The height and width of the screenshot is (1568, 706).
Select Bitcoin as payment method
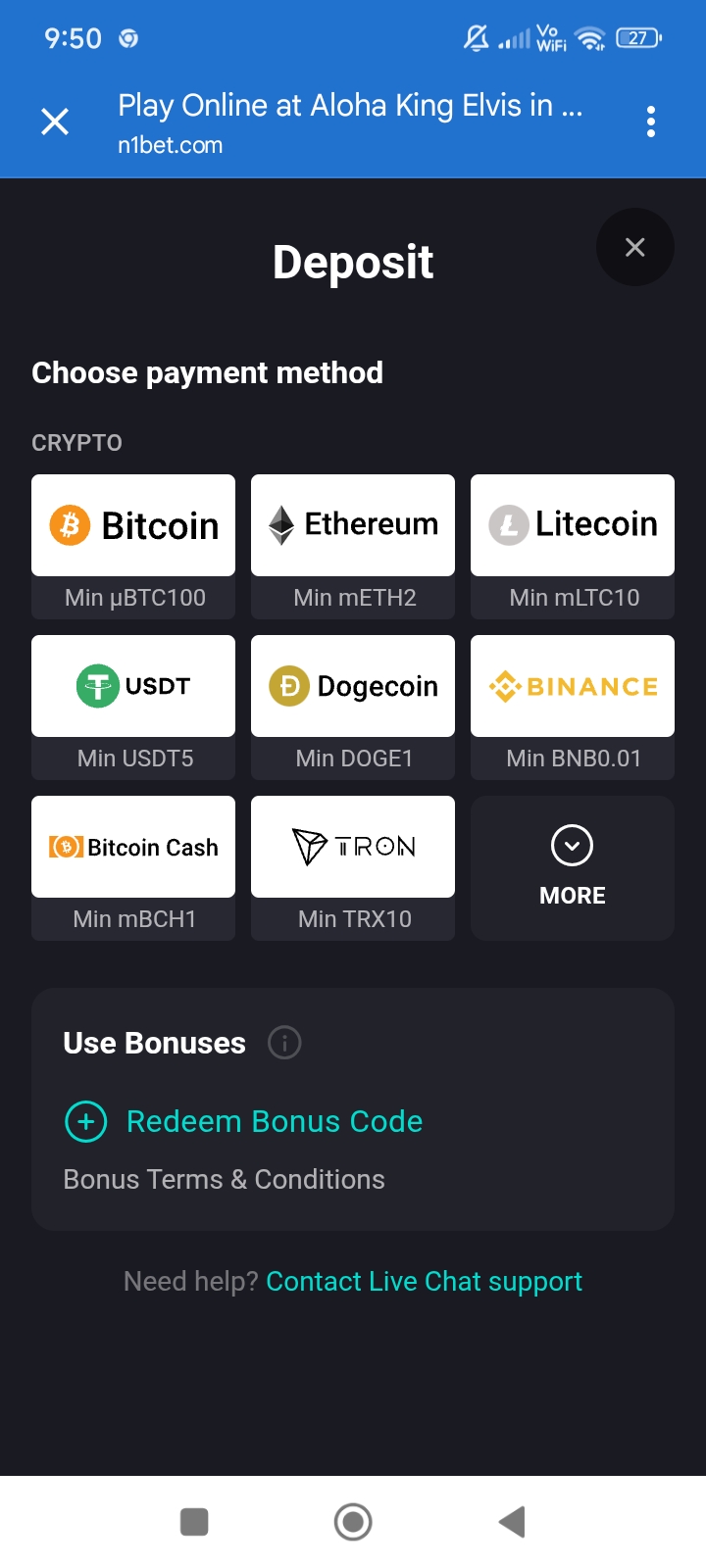(x=133, y=526)
